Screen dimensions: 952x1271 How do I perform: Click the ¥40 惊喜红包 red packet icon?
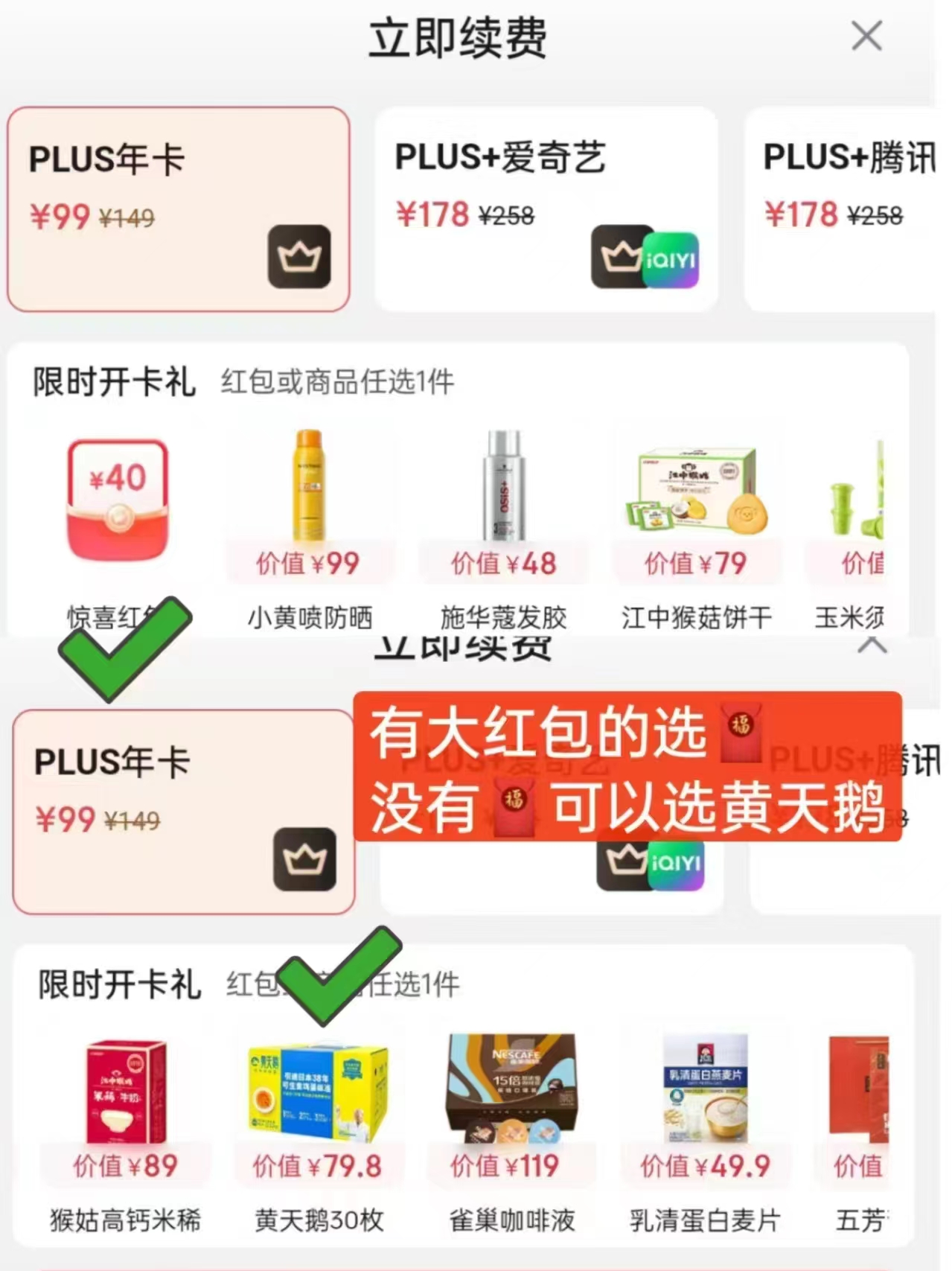[x=118, y=499]
